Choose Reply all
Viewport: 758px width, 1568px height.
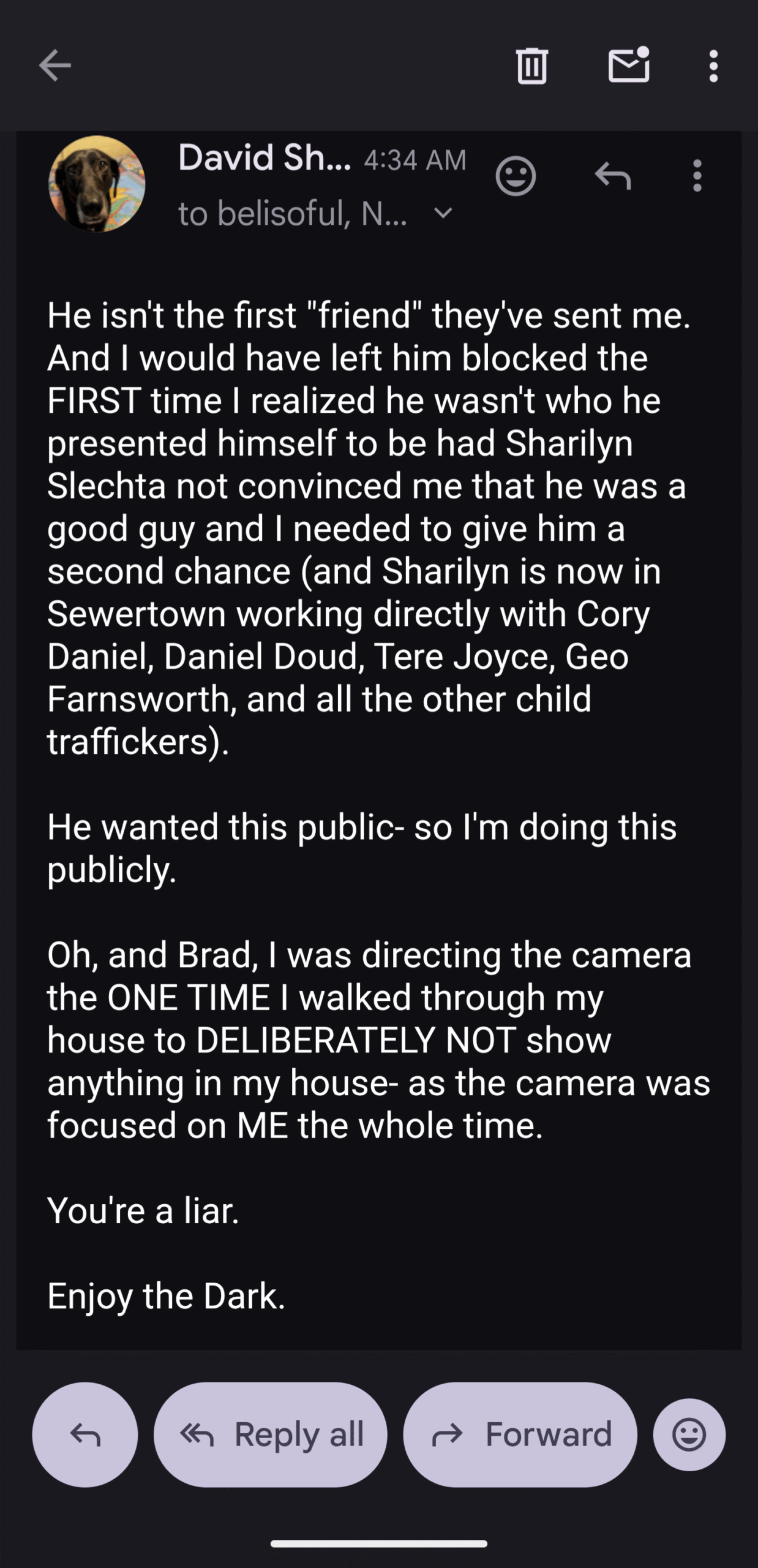[271, 1434]
